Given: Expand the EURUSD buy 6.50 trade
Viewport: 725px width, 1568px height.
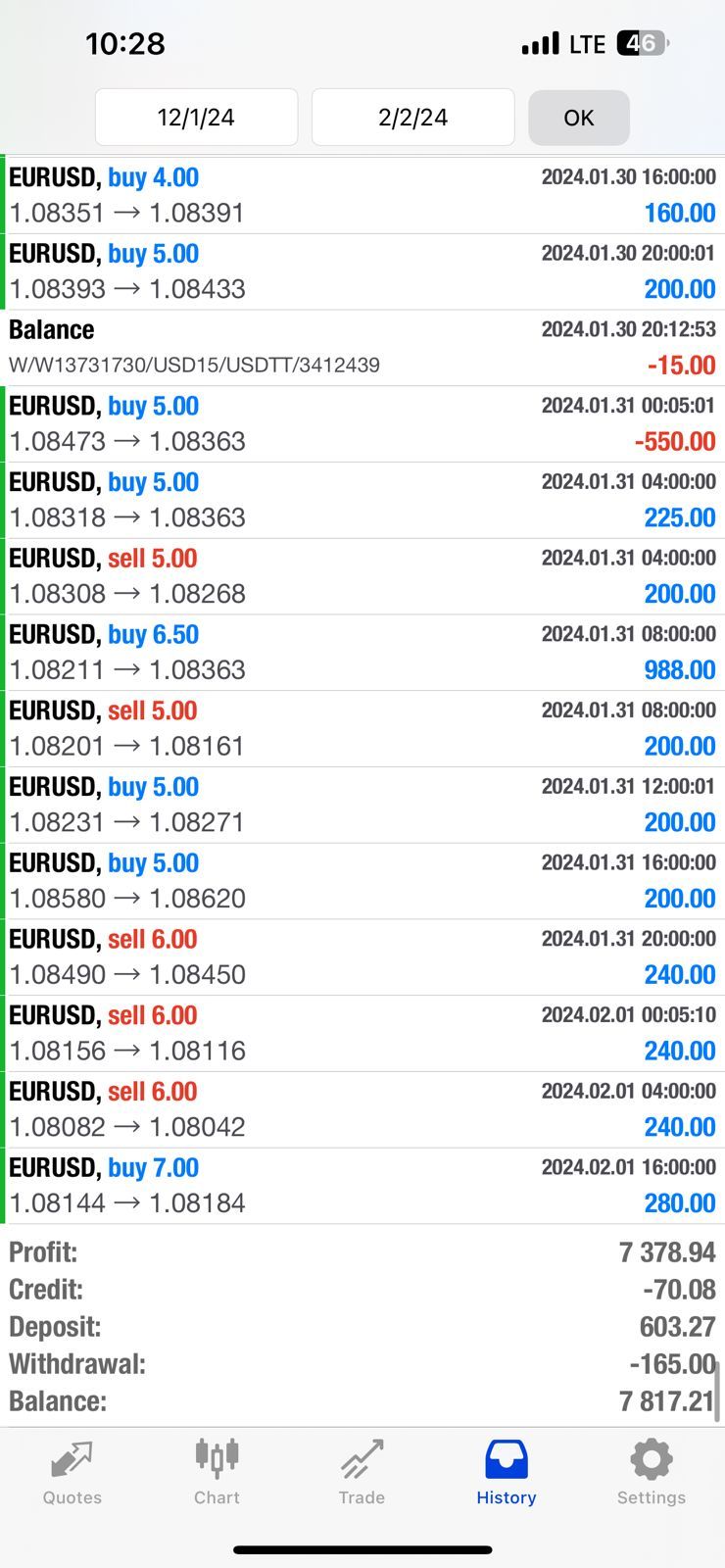Looking at the screenshot, I should [x=362, y=652].
